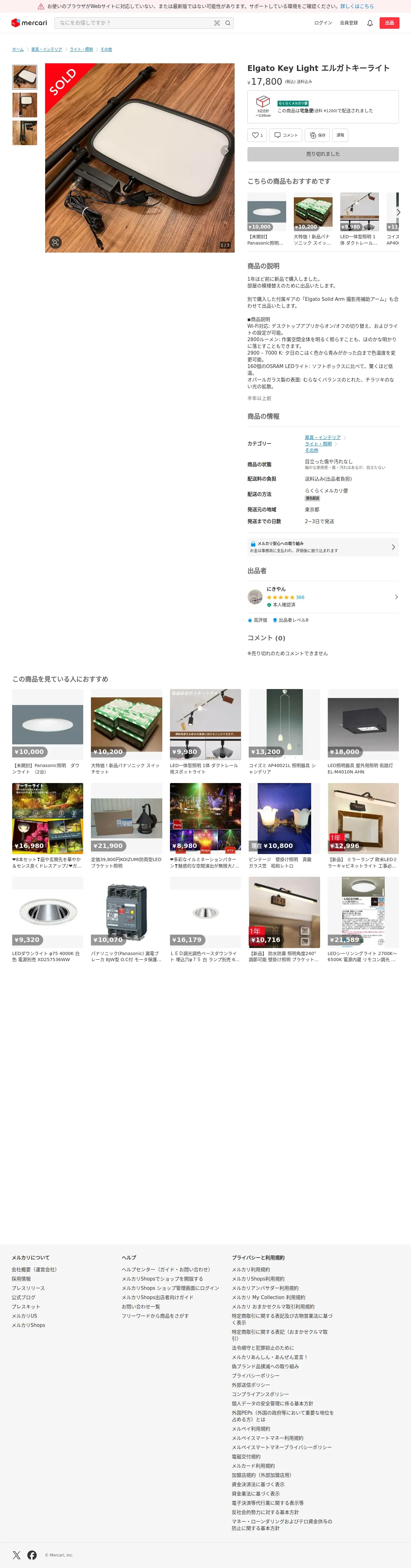Tap 詳しくはこちら in the browser warning
The width and height of the screenshot is (411, 1568).
pos(357,6)
